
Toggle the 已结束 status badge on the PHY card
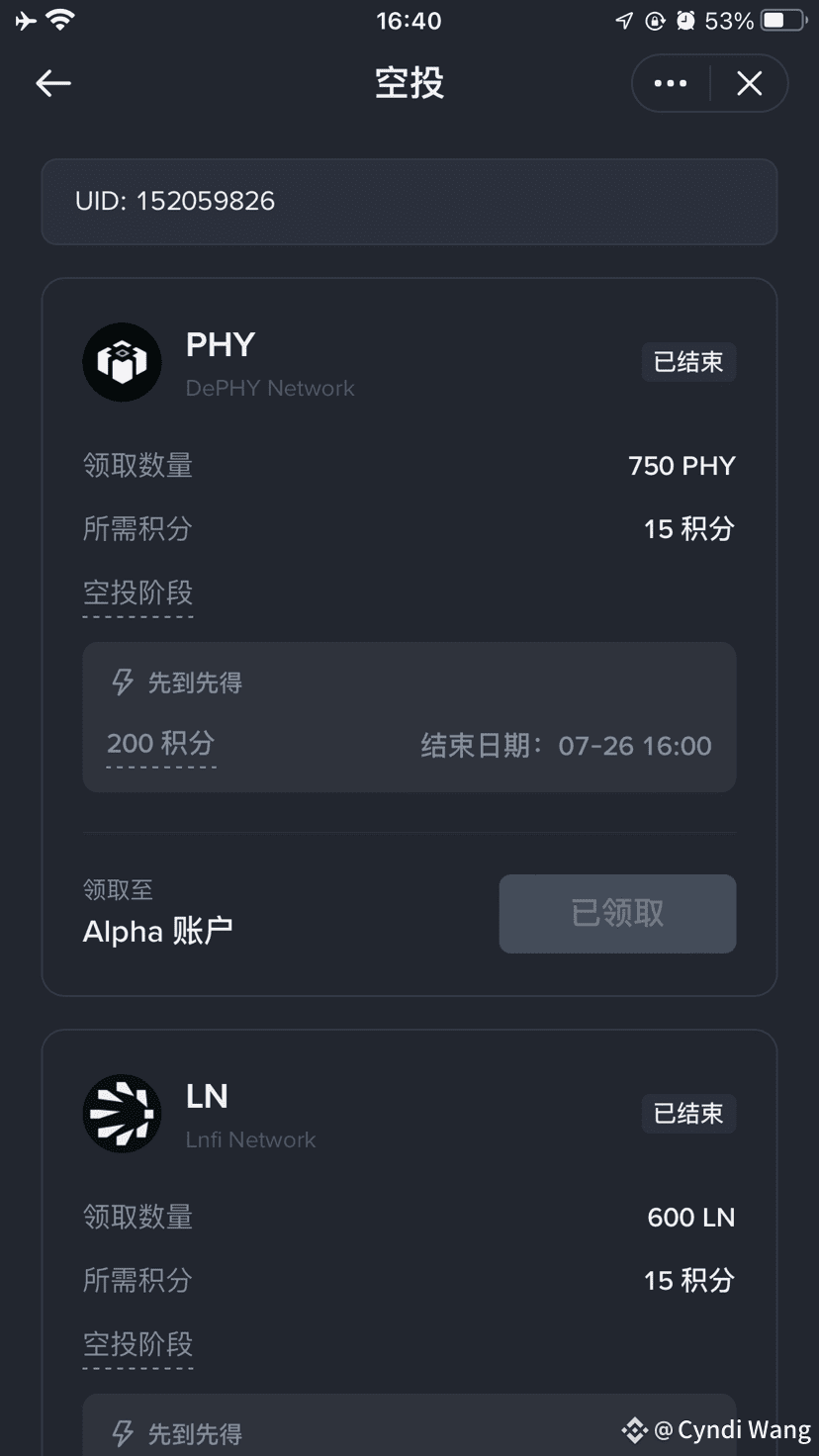click(x=688, y=362)
